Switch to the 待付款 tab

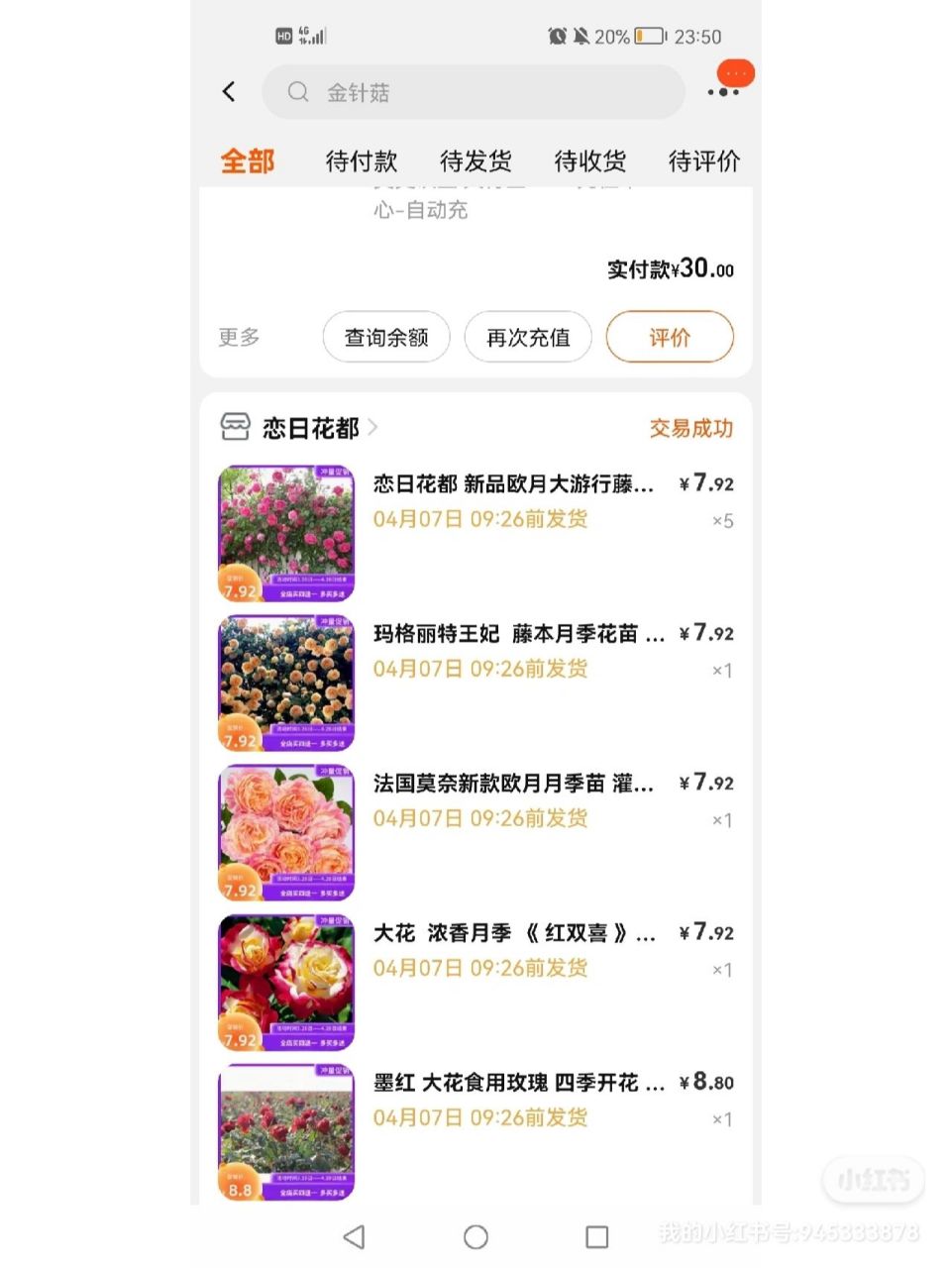coord(362,160)
